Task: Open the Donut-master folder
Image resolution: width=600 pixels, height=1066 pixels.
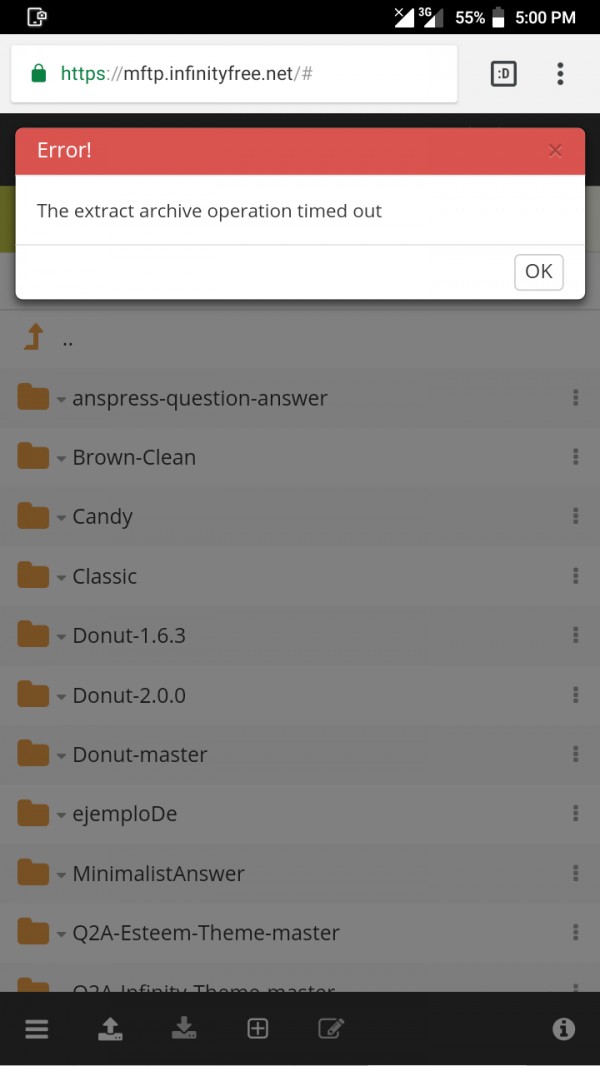Action: (139, 754)
